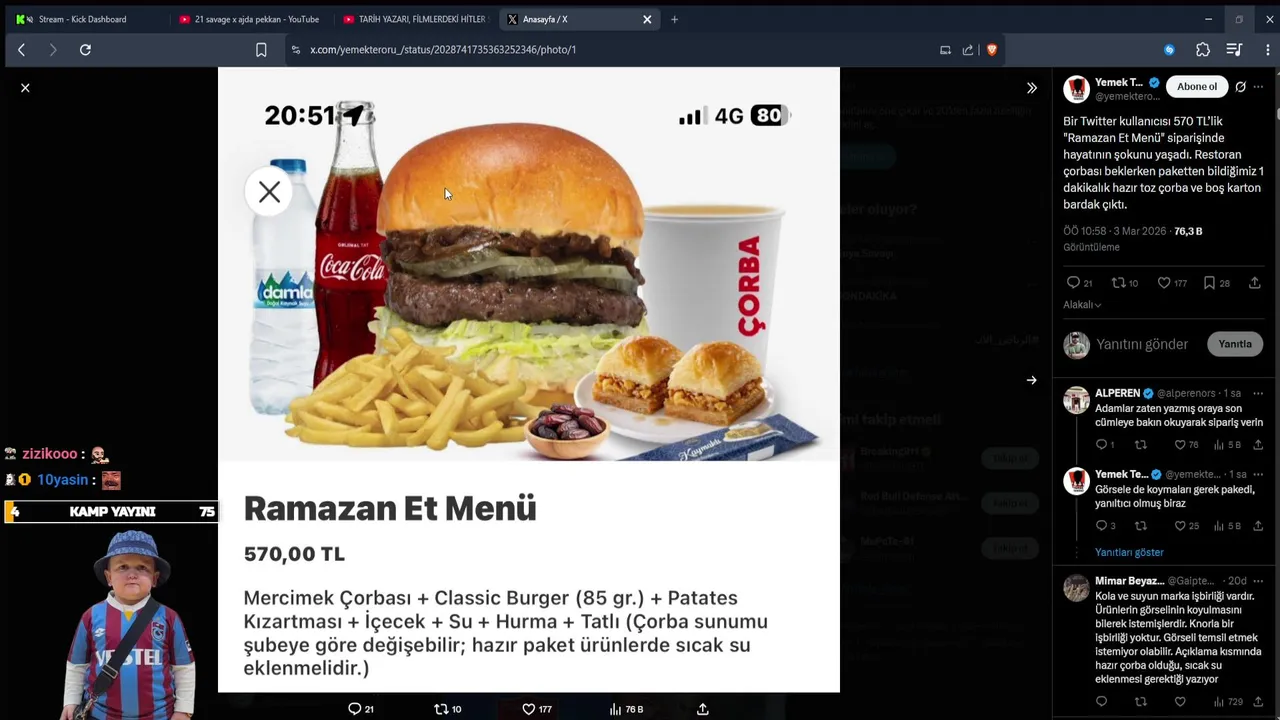Open a new browser tab

[x=674, y=19]
